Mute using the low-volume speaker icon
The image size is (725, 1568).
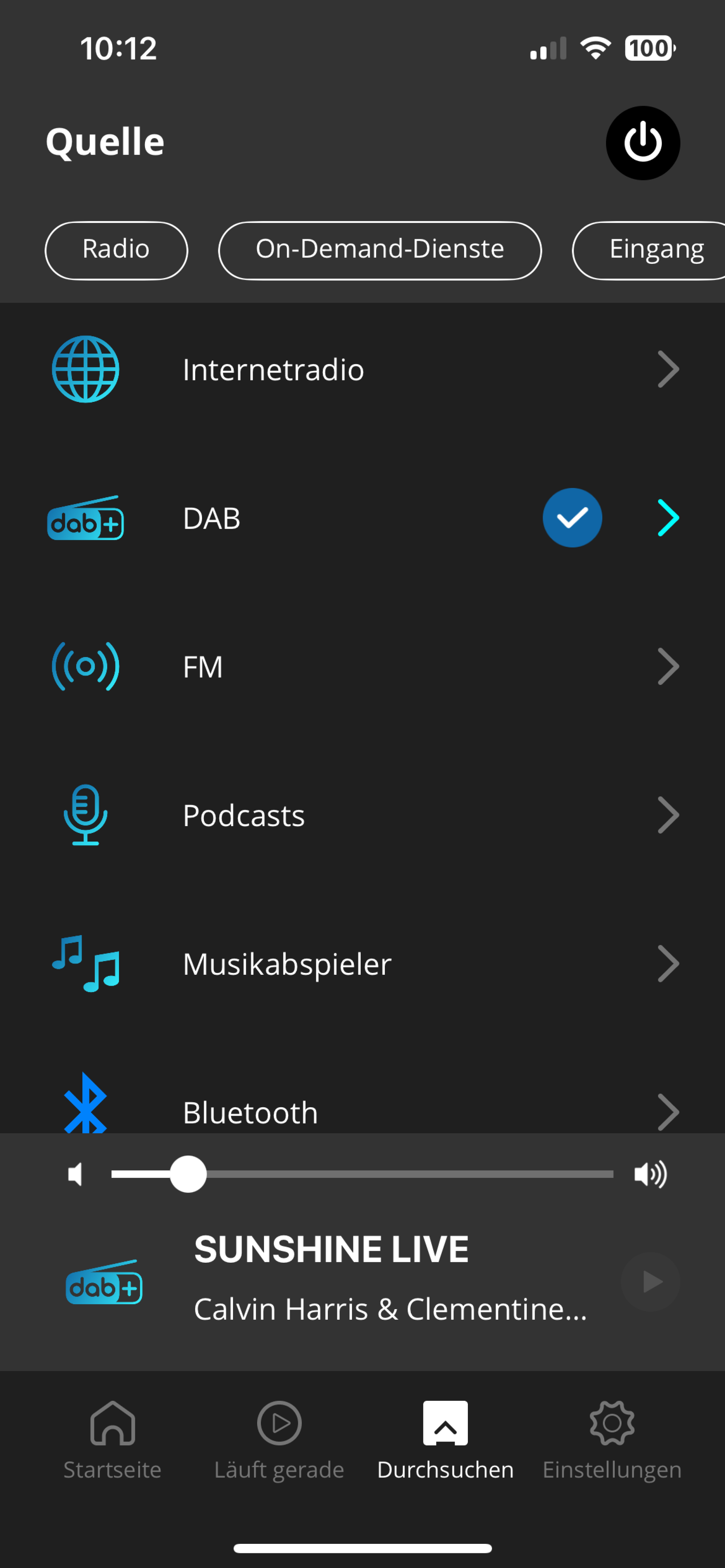pyautogui.click(x=75, y=1174)
